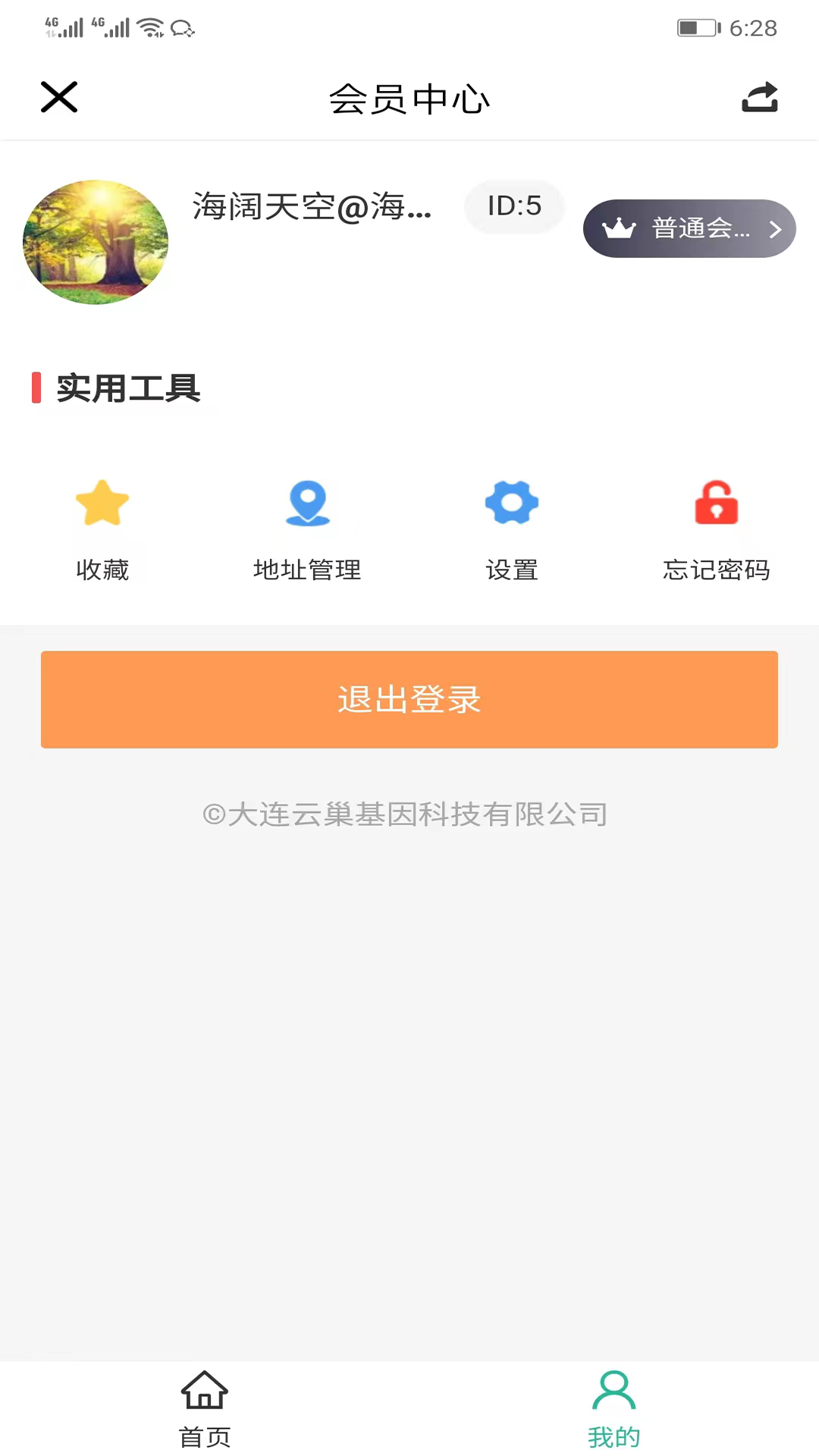Switch to the 我的 tab
Screen dimensions: 819x1456
click(614, 1412)
